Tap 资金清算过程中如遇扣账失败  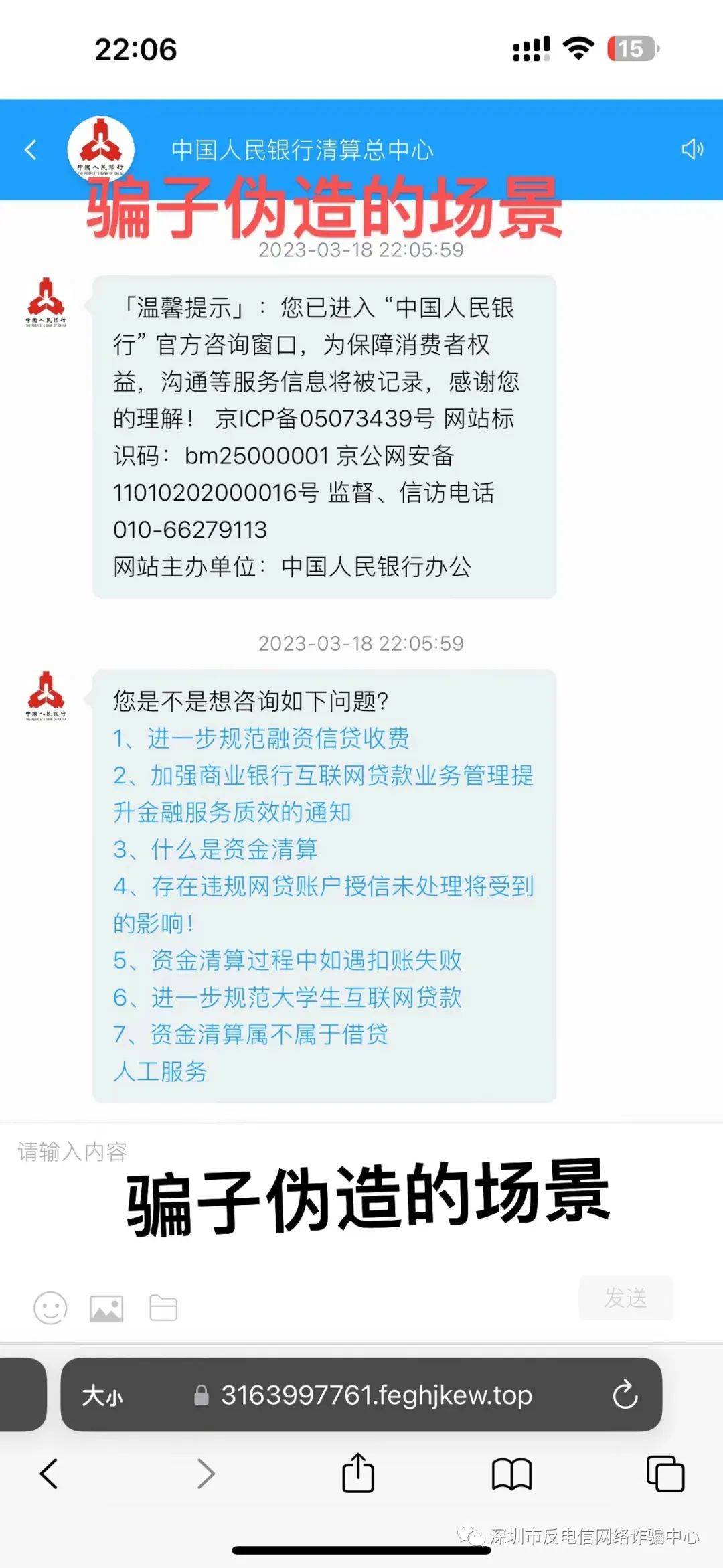coord(287,960)
